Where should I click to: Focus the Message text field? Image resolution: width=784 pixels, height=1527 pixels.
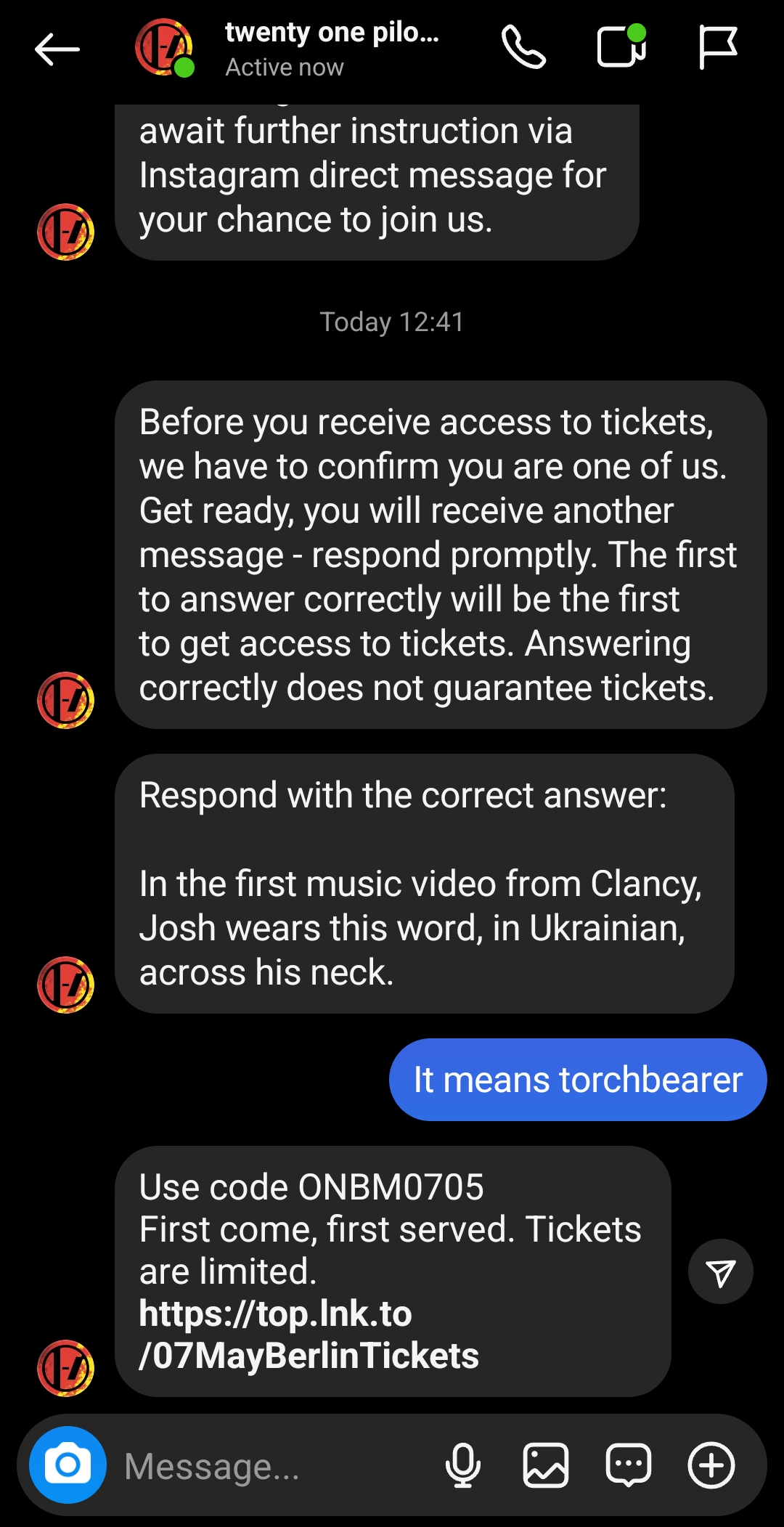click(276, 1466)
